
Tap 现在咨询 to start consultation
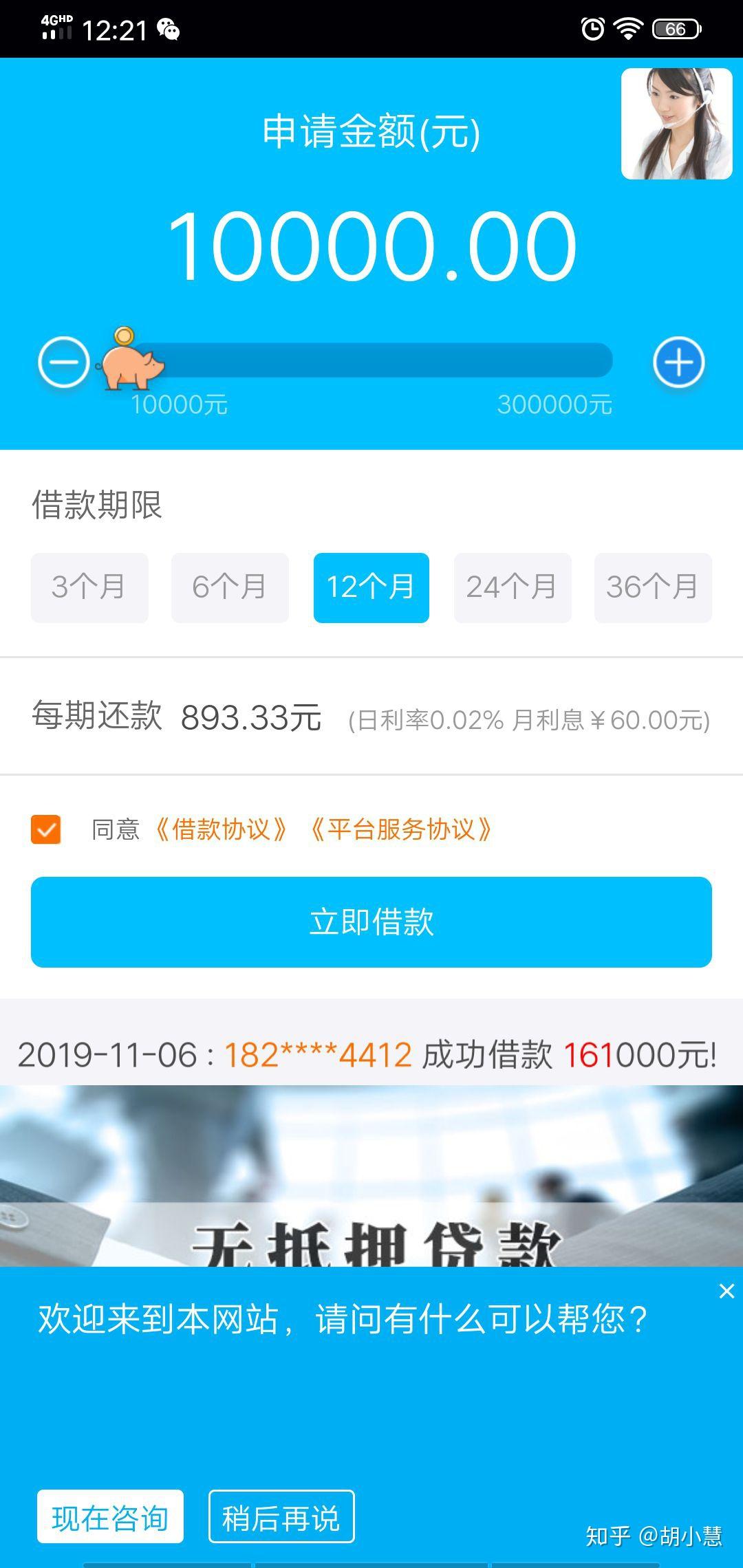click(x=110, y=1516)
